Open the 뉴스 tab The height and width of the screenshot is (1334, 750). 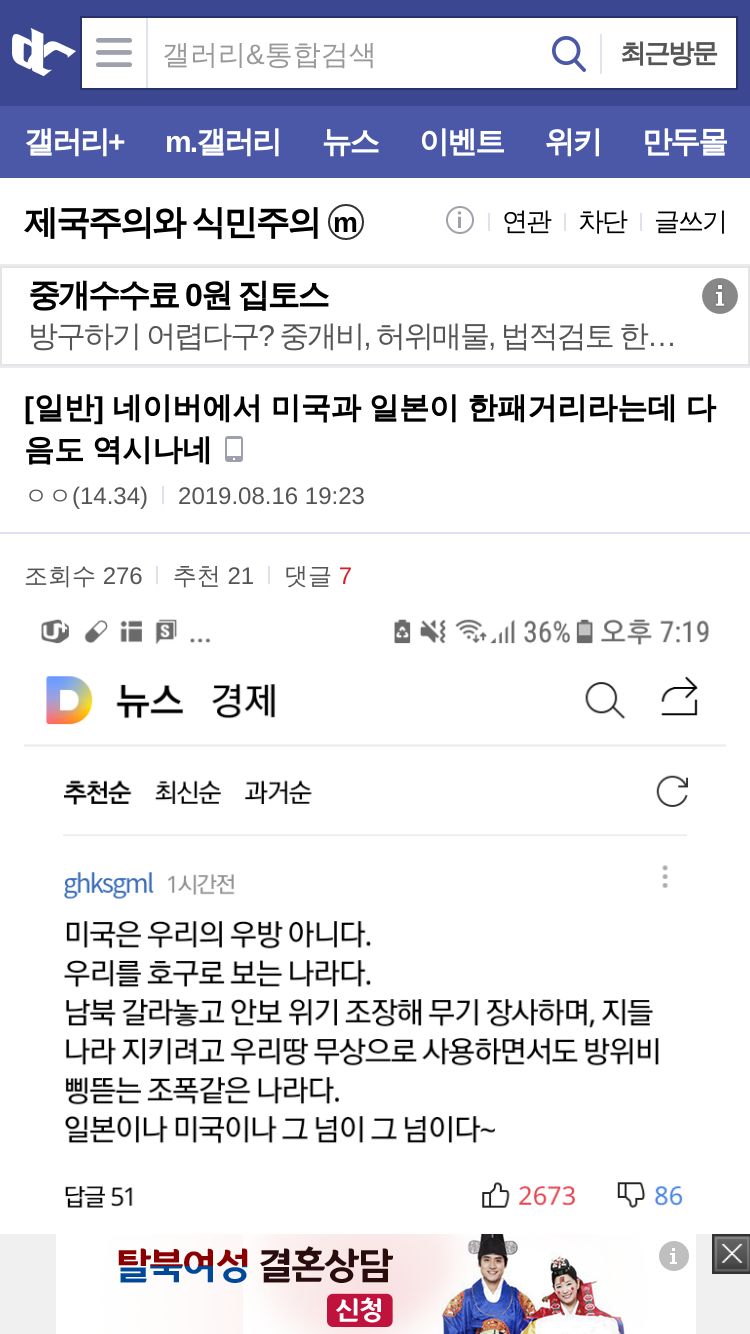351,142
